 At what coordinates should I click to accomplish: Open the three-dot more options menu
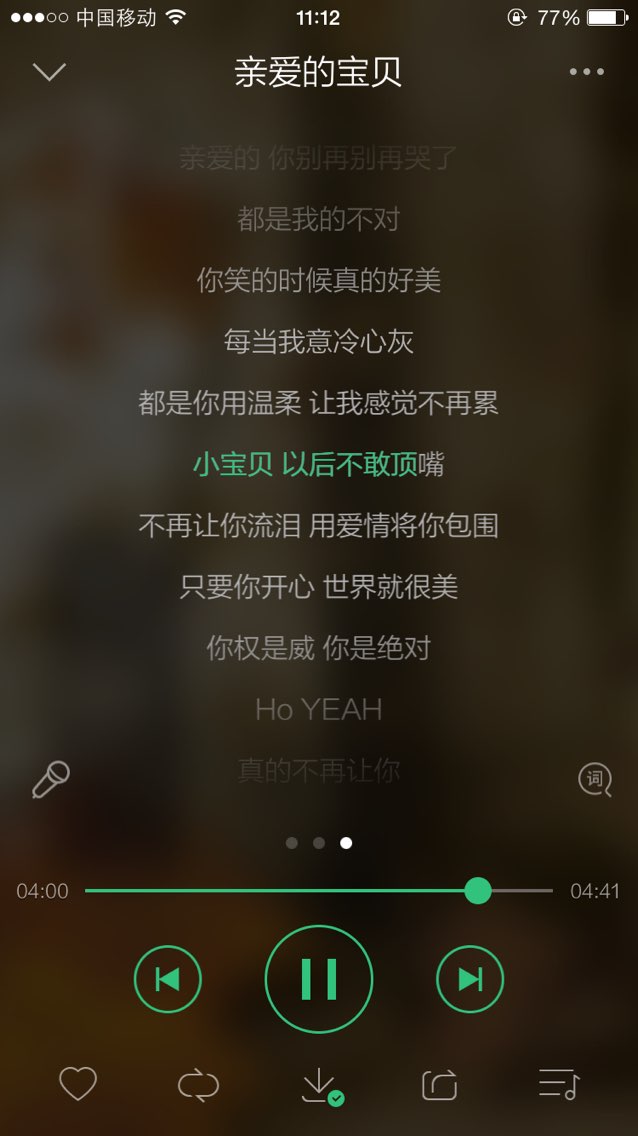587,72
